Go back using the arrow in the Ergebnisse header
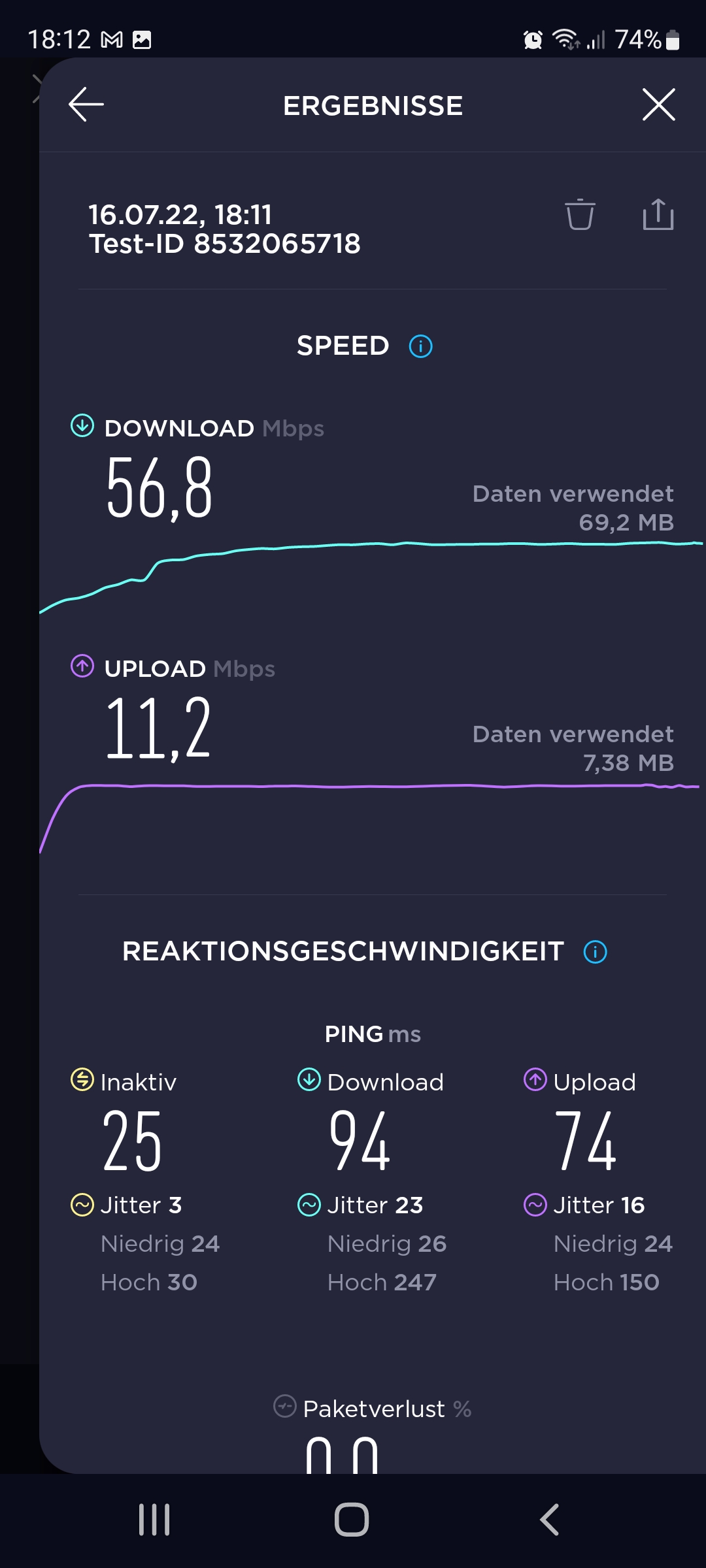 [x=86, y=105]
